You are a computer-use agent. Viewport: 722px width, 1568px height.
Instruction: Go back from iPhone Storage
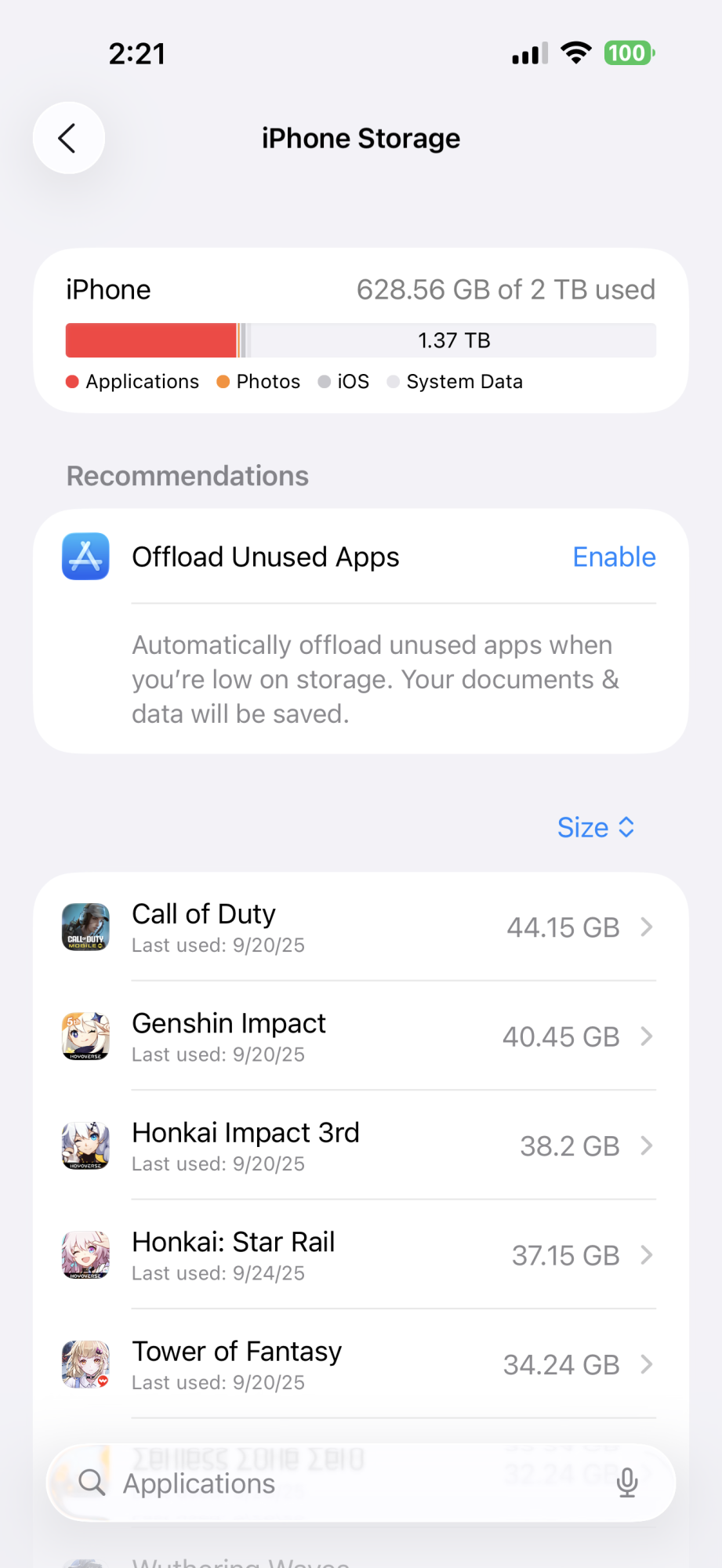(68, 138)
